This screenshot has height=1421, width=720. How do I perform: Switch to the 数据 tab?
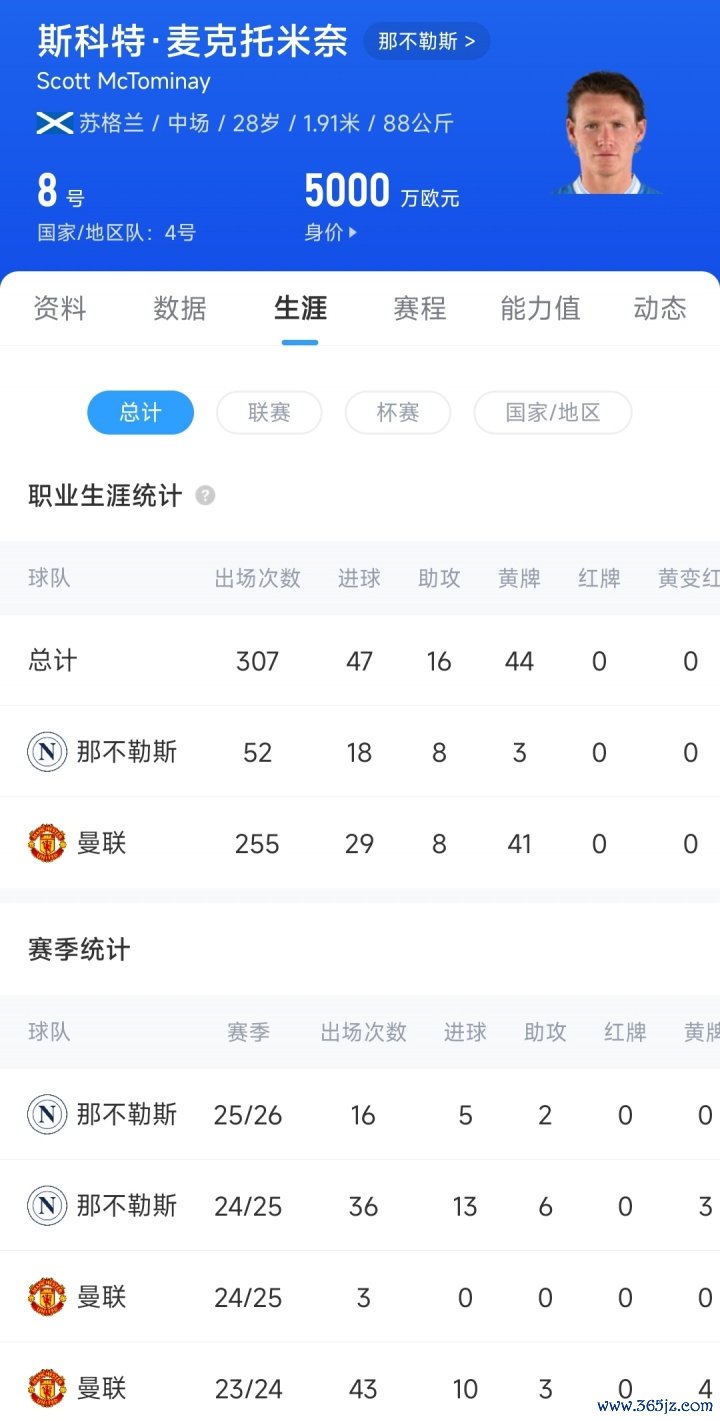(x=180, y=308)
